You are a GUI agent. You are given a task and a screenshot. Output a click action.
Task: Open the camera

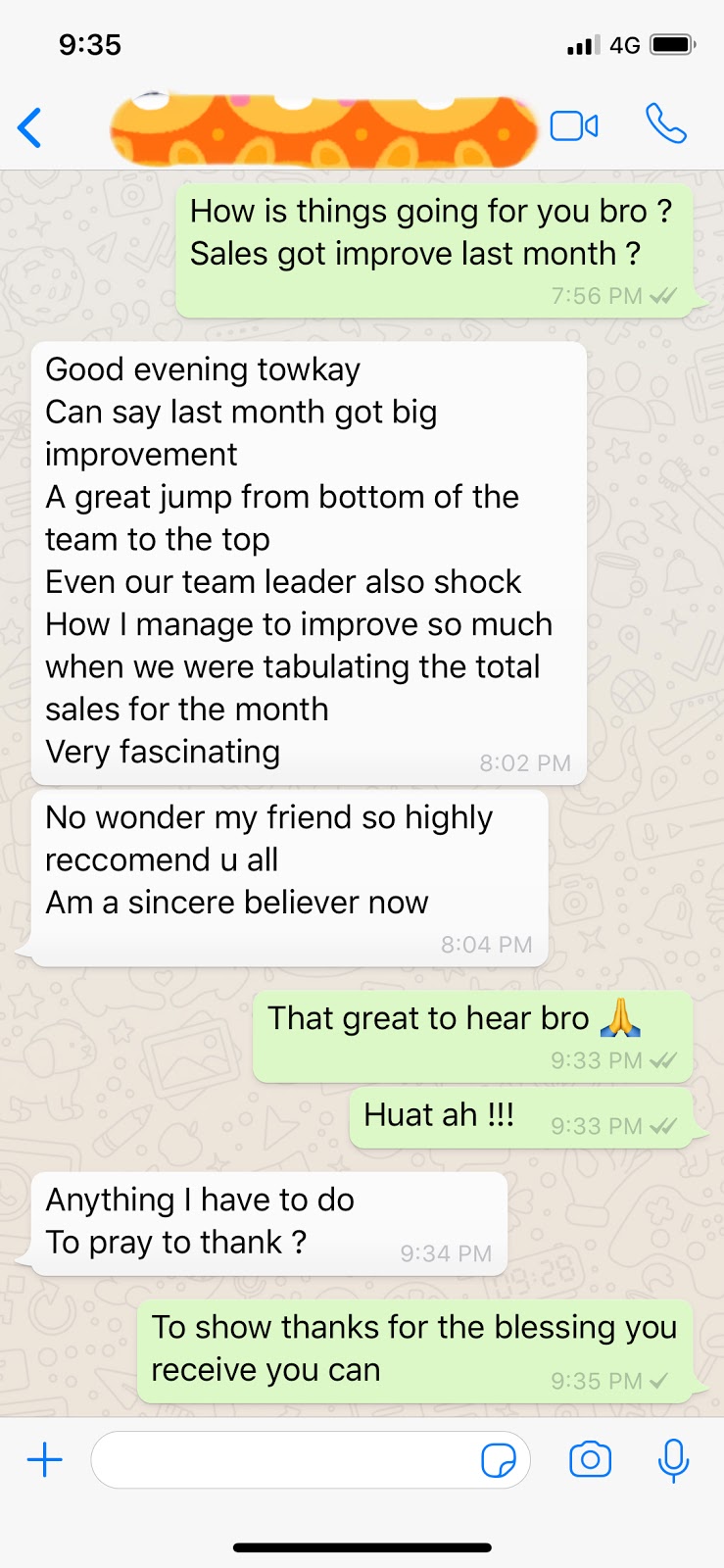590,1460
